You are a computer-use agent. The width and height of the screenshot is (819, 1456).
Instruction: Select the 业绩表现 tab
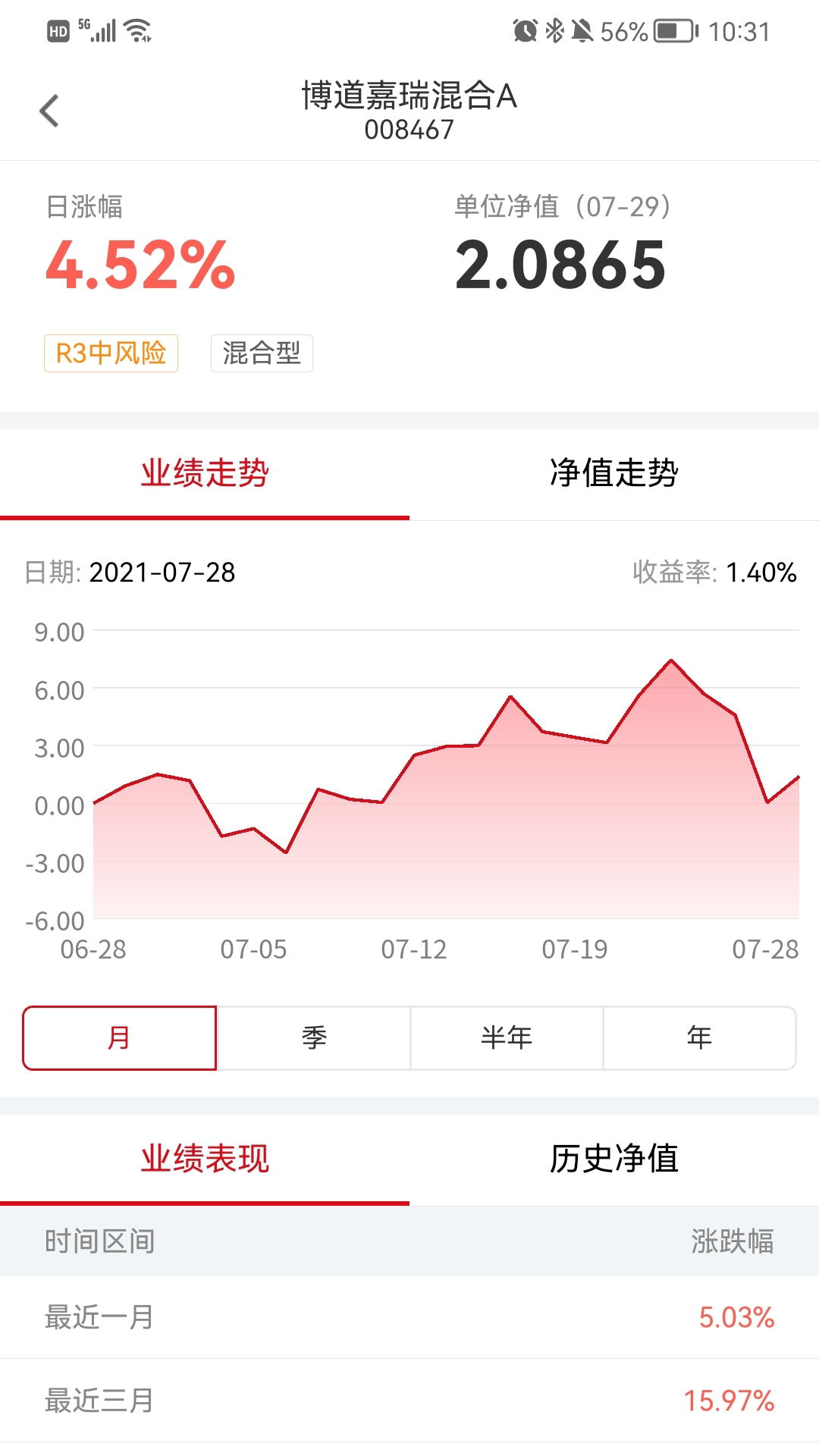point(205,1159)
